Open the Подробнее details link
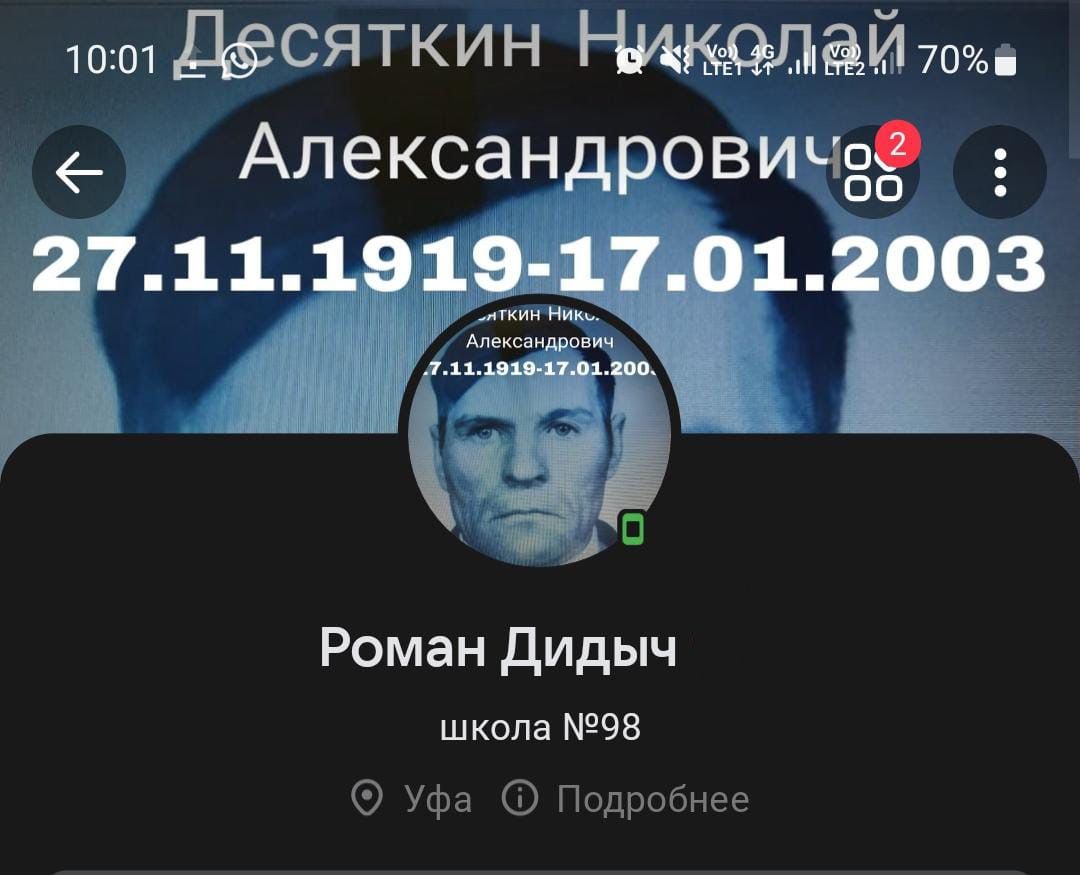The width and height of the screenshot is (1080, 875). click(x=651, y=799)
